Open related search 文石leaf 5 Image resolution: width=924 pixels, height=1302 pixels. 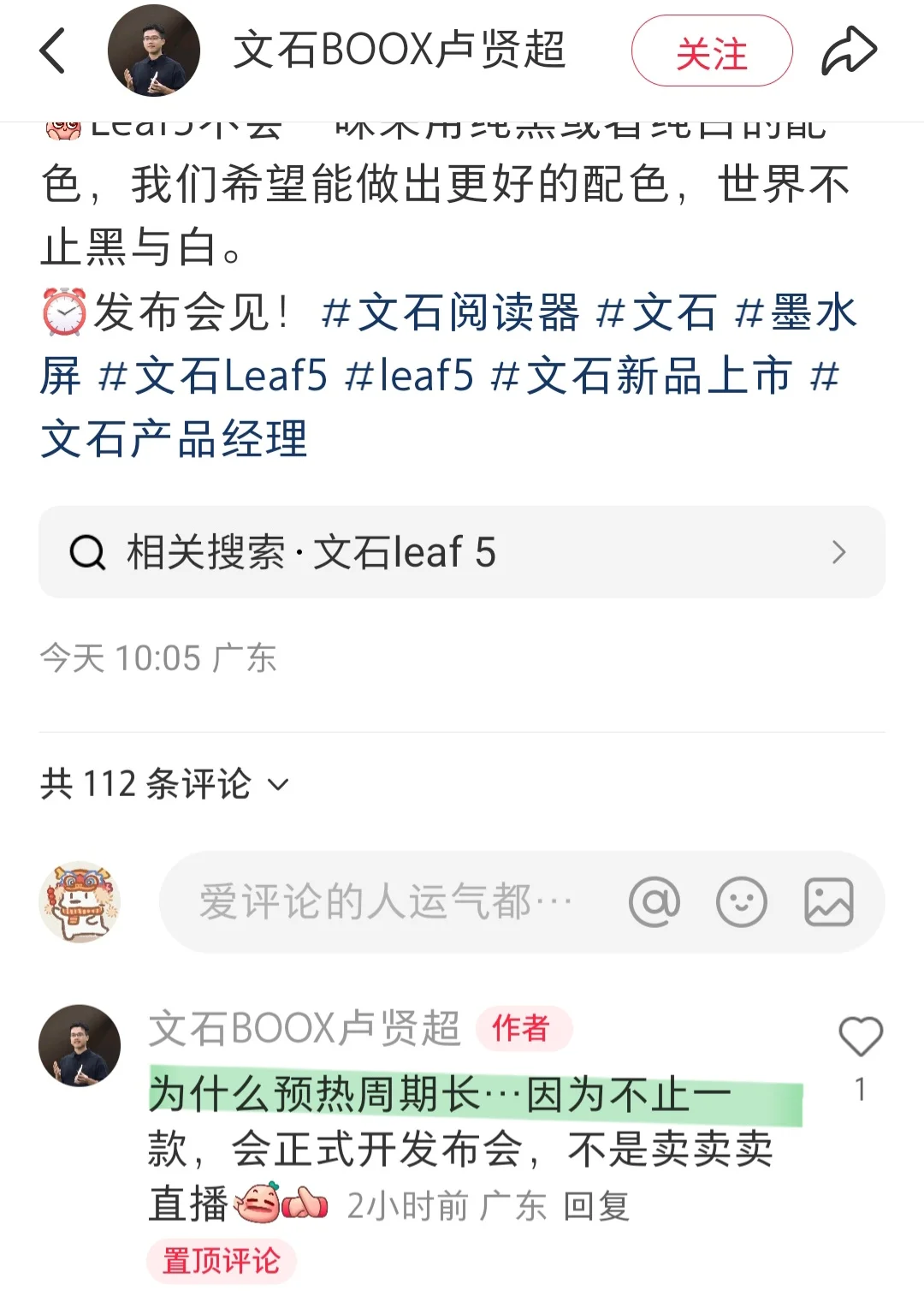point(462,552)
